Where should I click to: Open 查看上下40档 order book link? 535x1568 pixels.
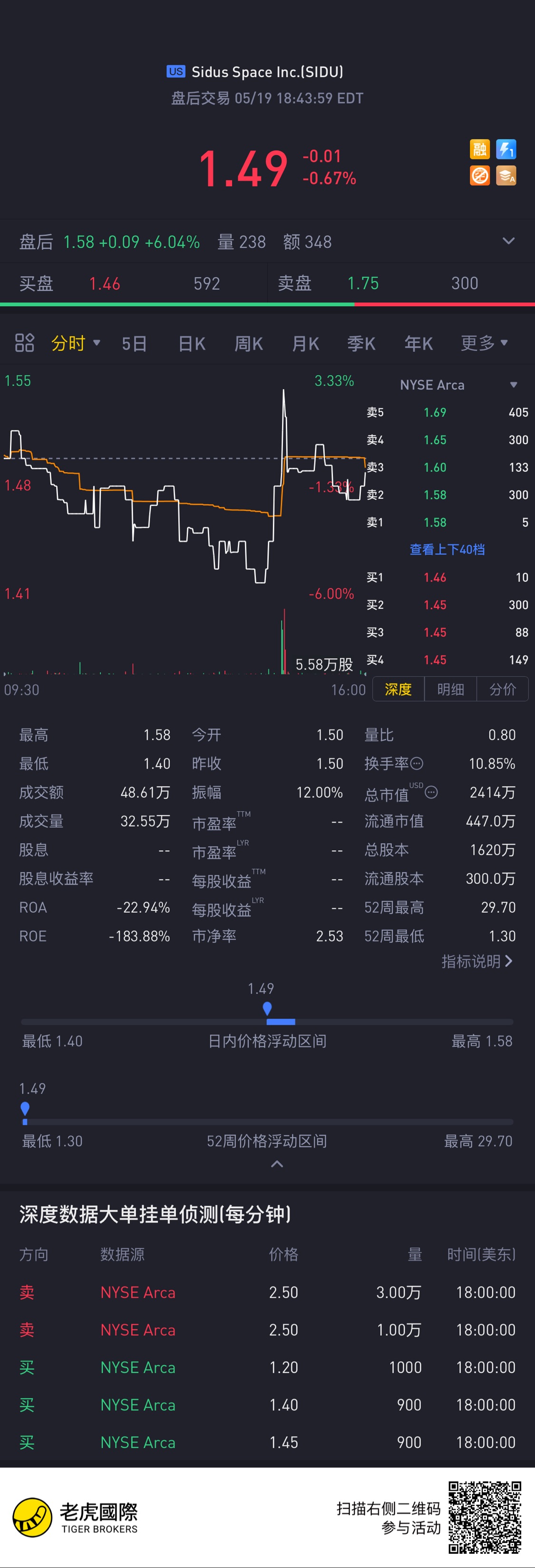pyautogui.click(x=447, y=550)
